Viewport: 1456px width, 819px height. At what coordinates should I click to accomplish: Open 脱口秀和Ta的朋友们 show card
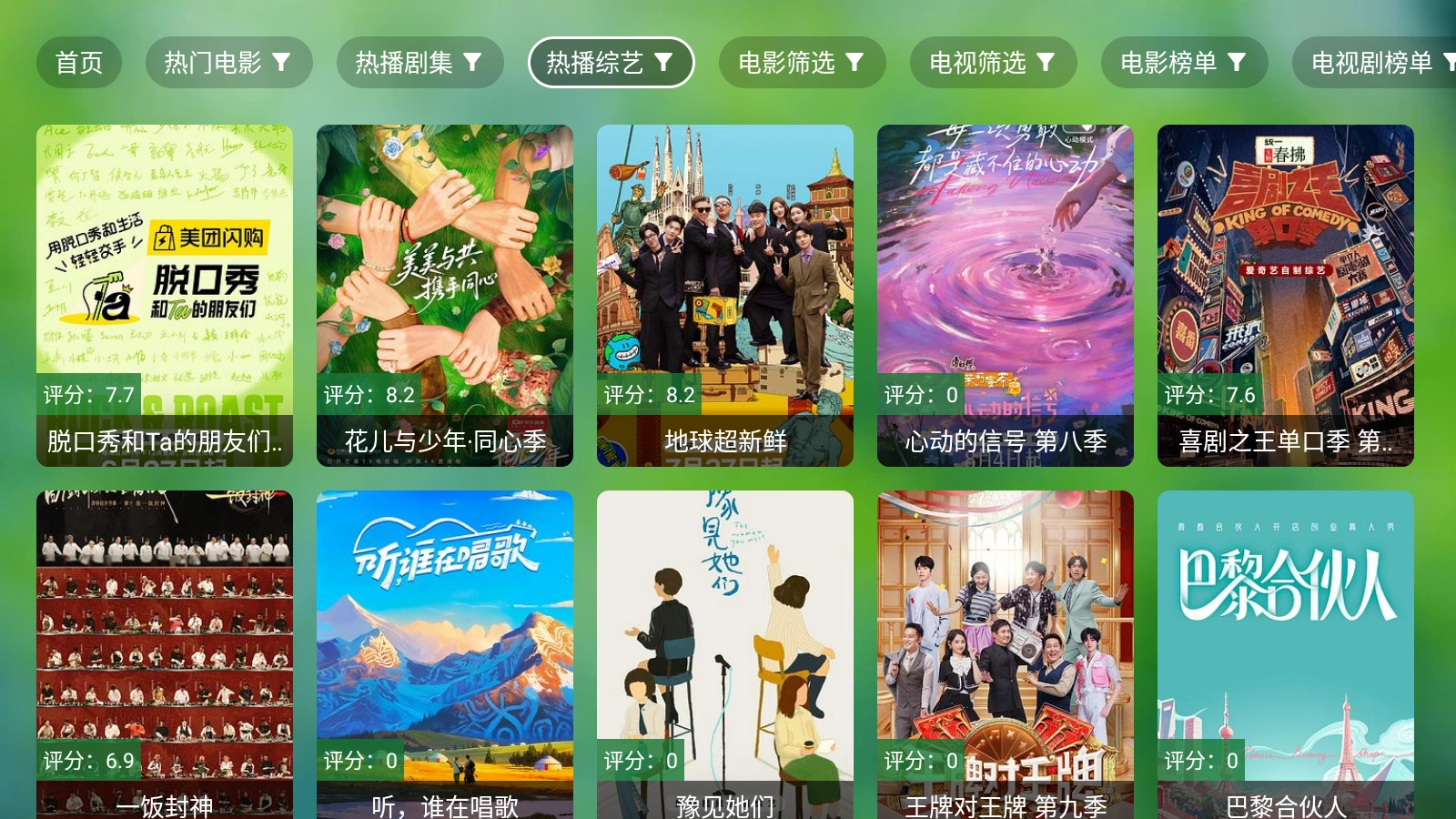tap(165, 296)
